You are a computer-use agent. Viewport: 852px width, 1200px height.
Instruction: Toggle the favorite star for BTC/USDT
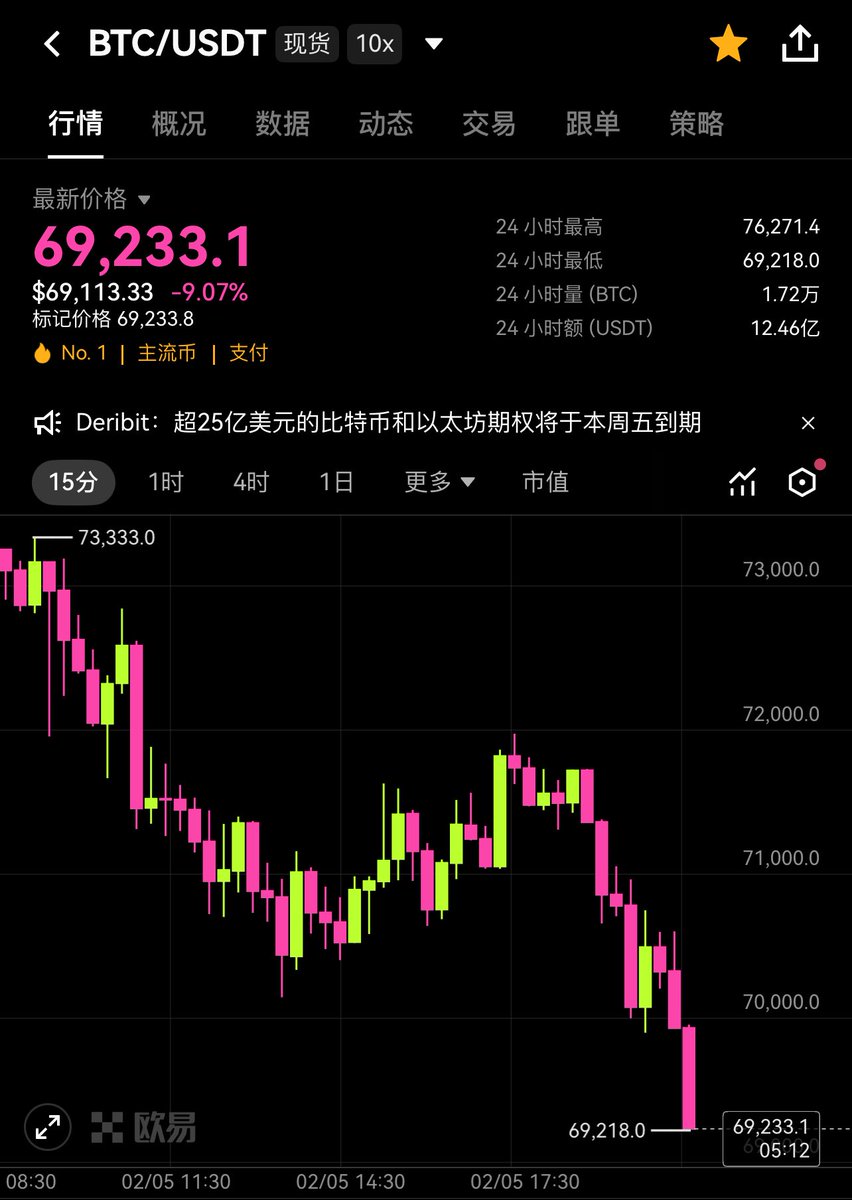(728, 45)
